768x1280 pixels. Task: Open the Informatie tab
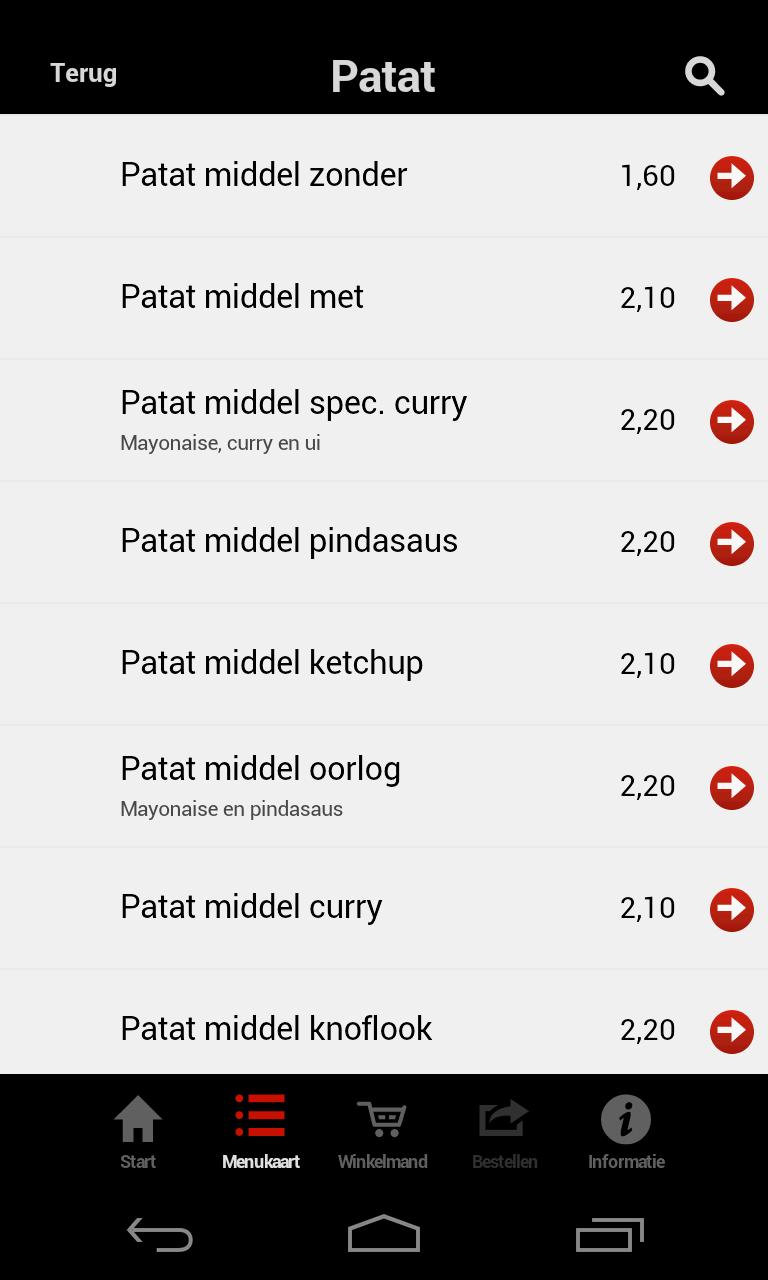pyautogui.click(x=626, y=1132)
